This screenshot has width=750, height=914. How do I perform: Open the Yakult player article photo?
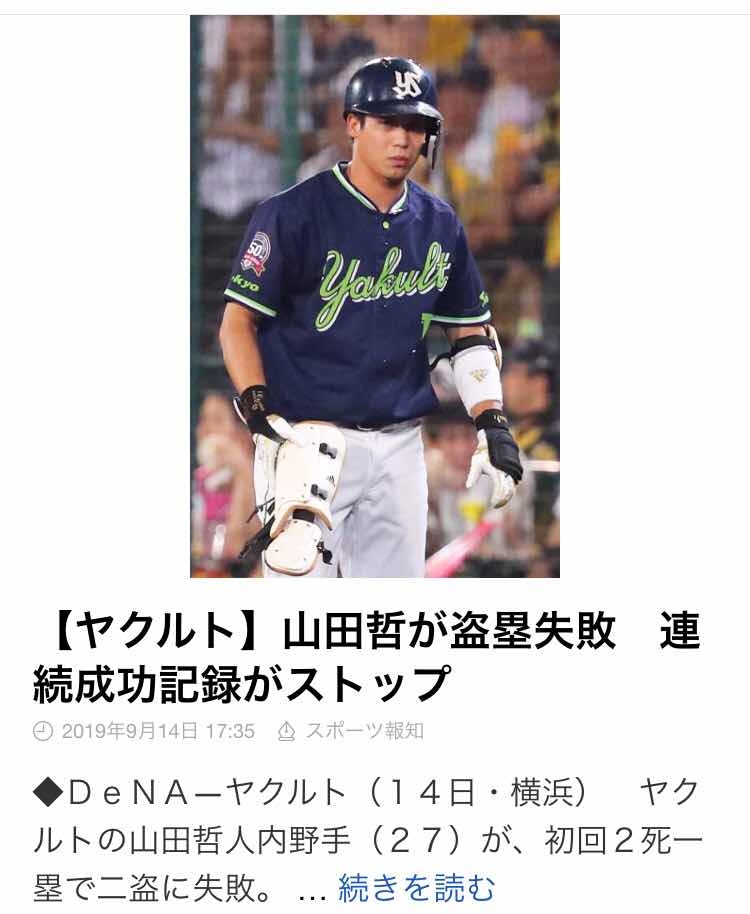[375, 296]
